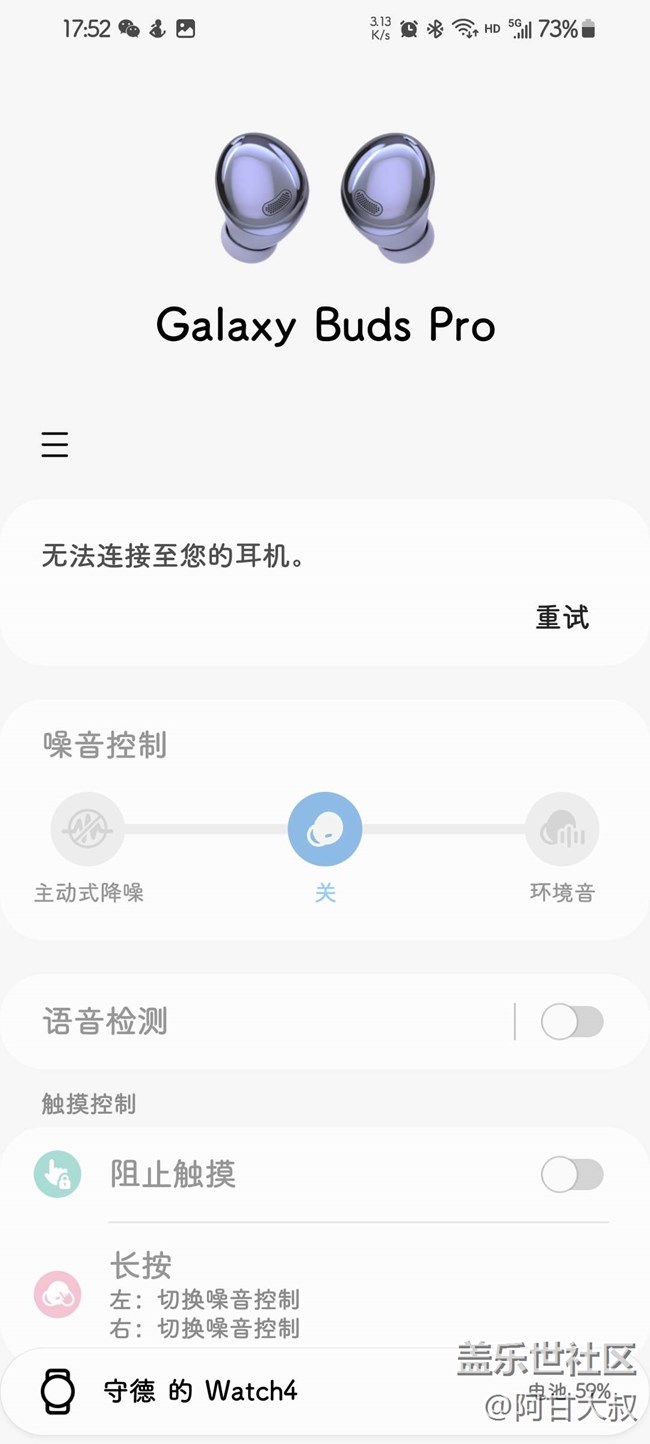
Task: Open 语音检测 settings
Action: click(x=250, y=1022)
